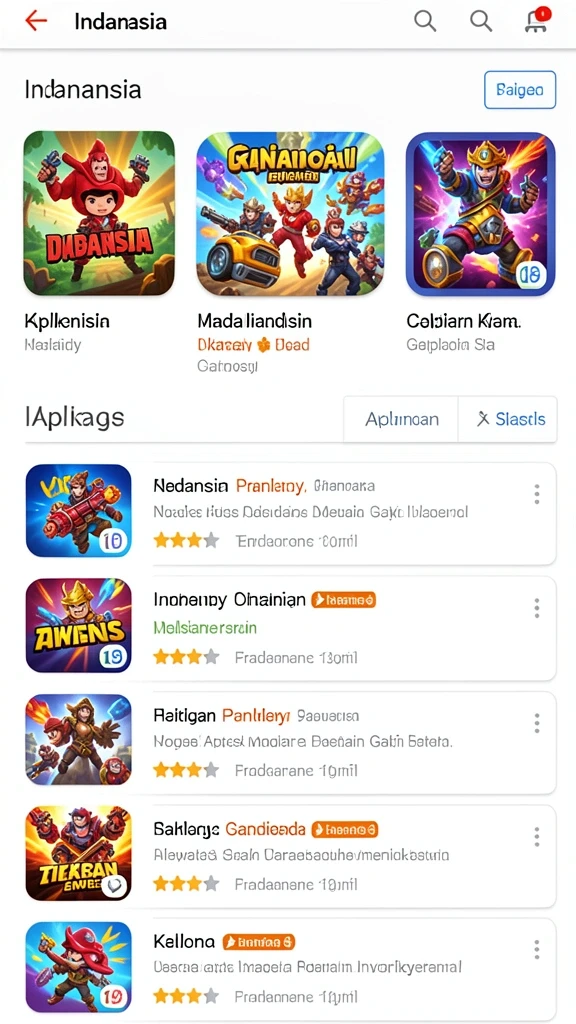Tap the Baigeo button
576x1024 pixels.
(x=520, y=89)
